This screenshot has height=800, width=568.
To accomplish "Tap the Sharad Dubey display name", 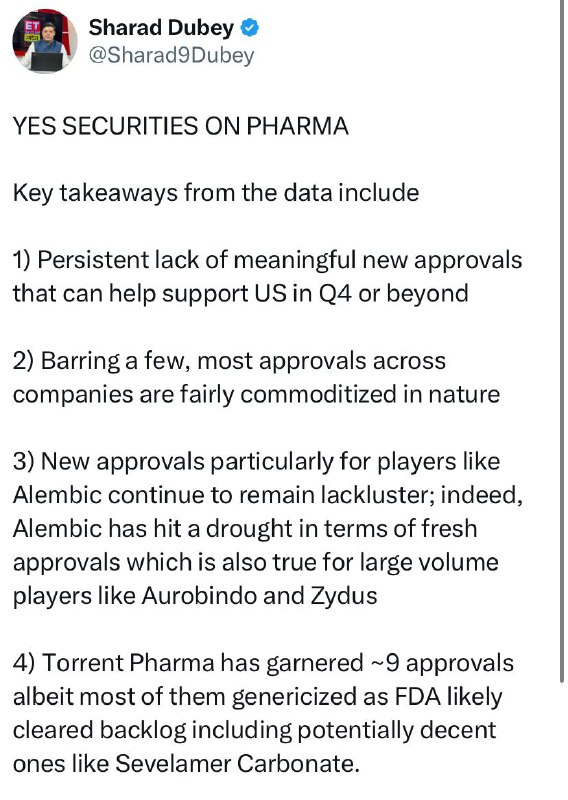I will point(161,28).
